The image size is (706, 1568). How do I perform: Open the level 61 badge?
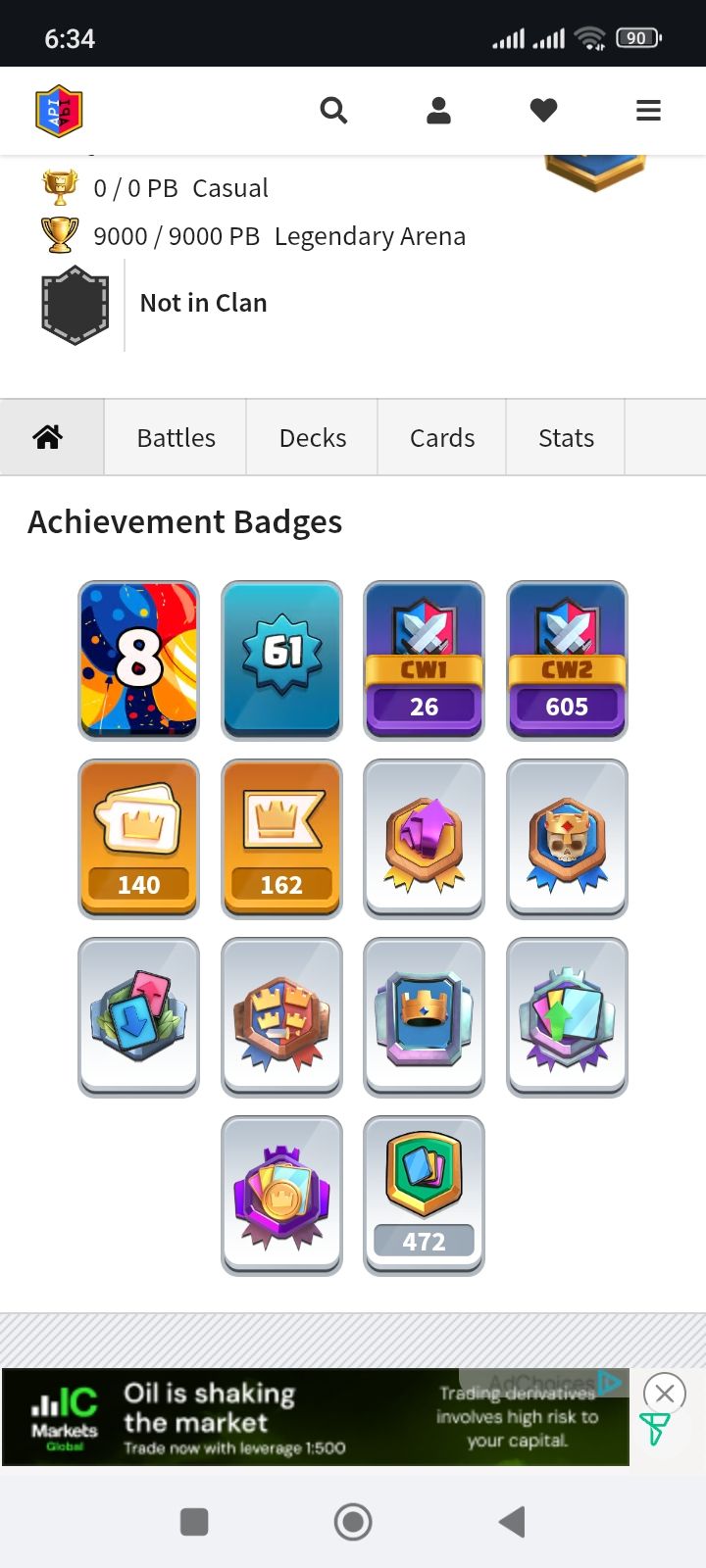point(281,660)
